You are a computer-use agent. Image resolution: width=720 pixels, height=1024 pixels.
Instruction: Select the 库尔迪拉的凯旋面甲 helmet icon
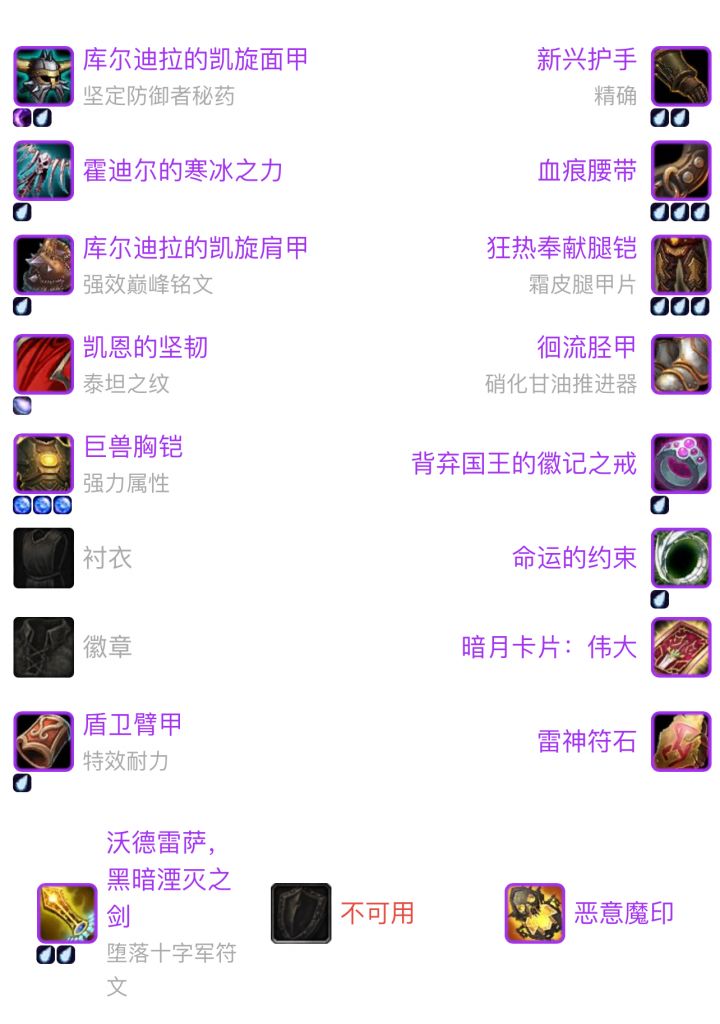[42, 75]
